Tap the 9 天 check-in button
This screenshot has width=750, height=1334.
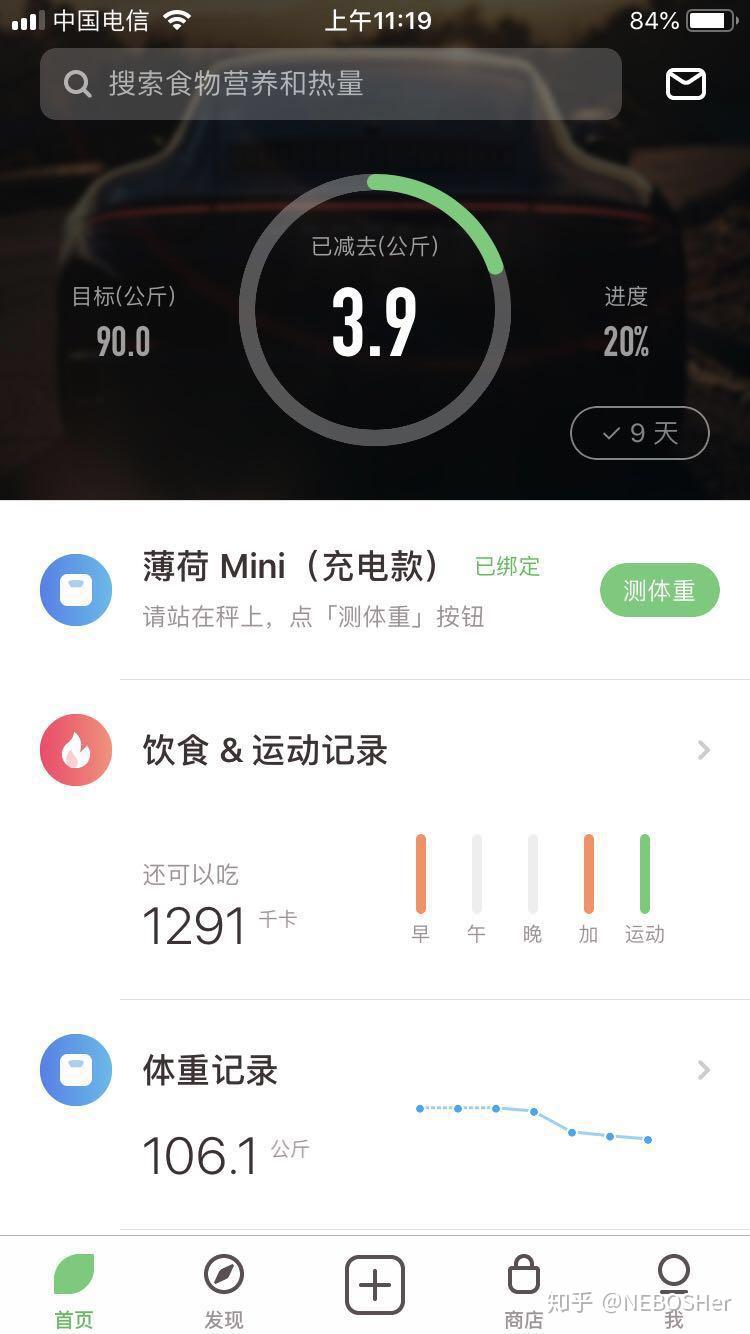tap(640, 433)
